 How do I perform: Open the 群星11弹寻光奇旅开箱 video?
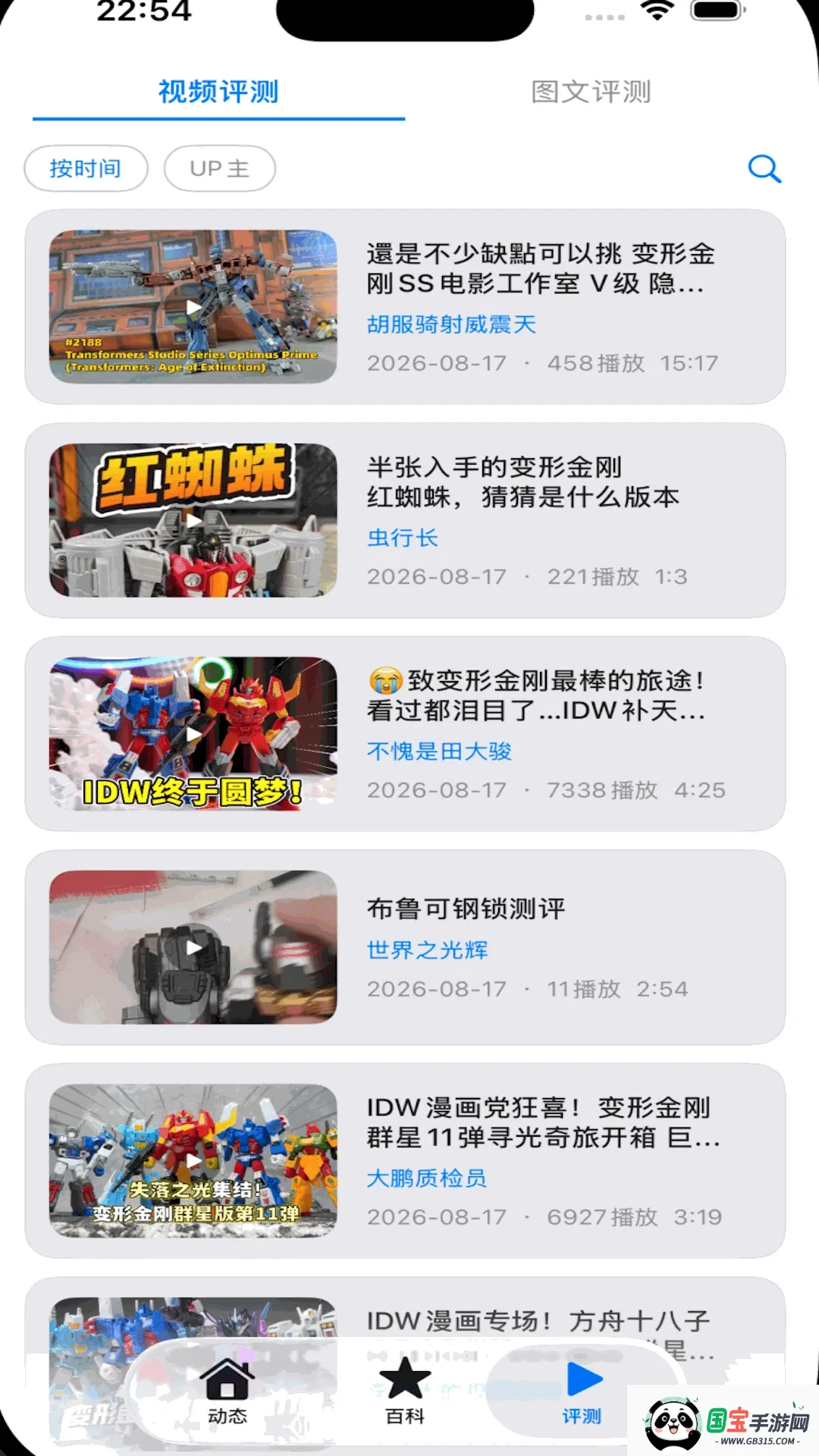click(x=405, y=1160)
